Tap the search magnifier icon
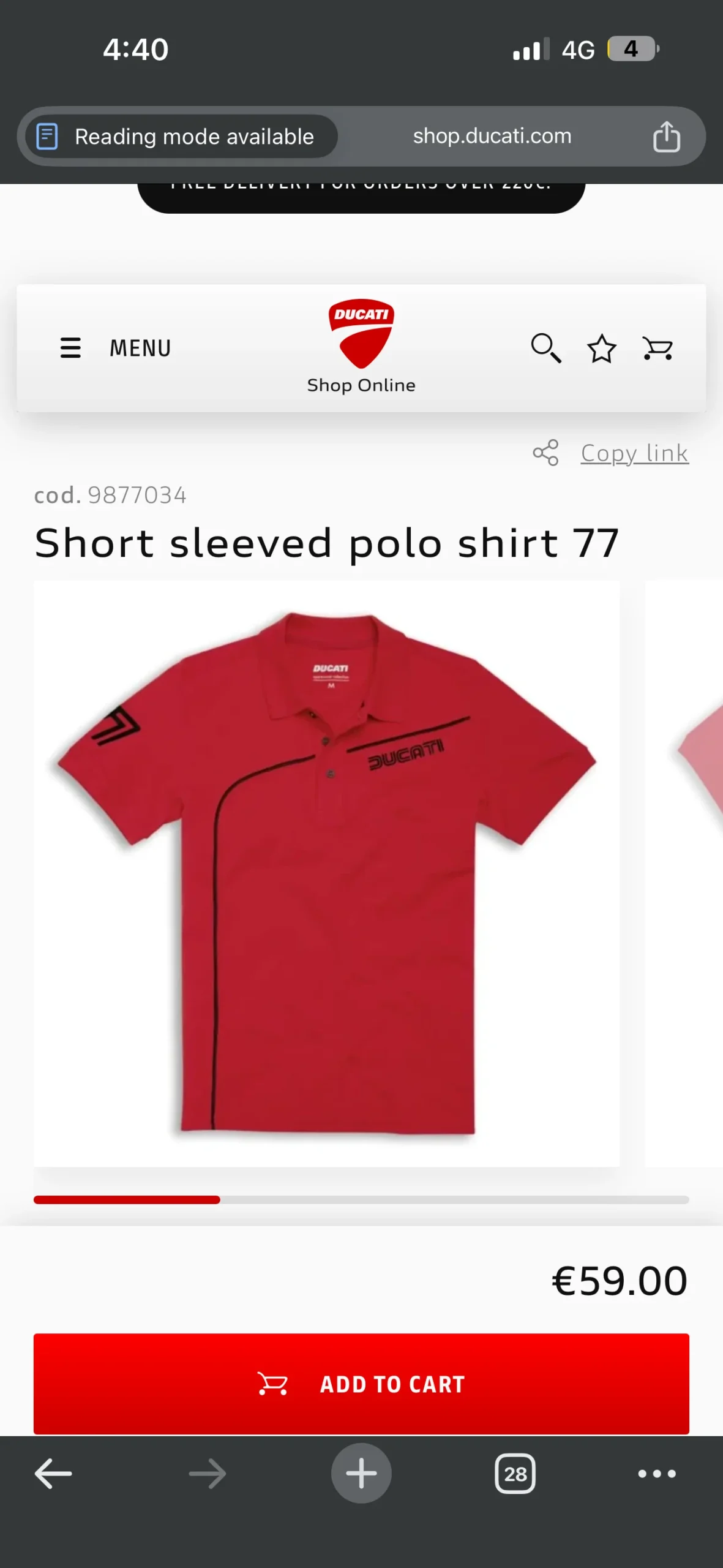 click(x=545, y=348)
